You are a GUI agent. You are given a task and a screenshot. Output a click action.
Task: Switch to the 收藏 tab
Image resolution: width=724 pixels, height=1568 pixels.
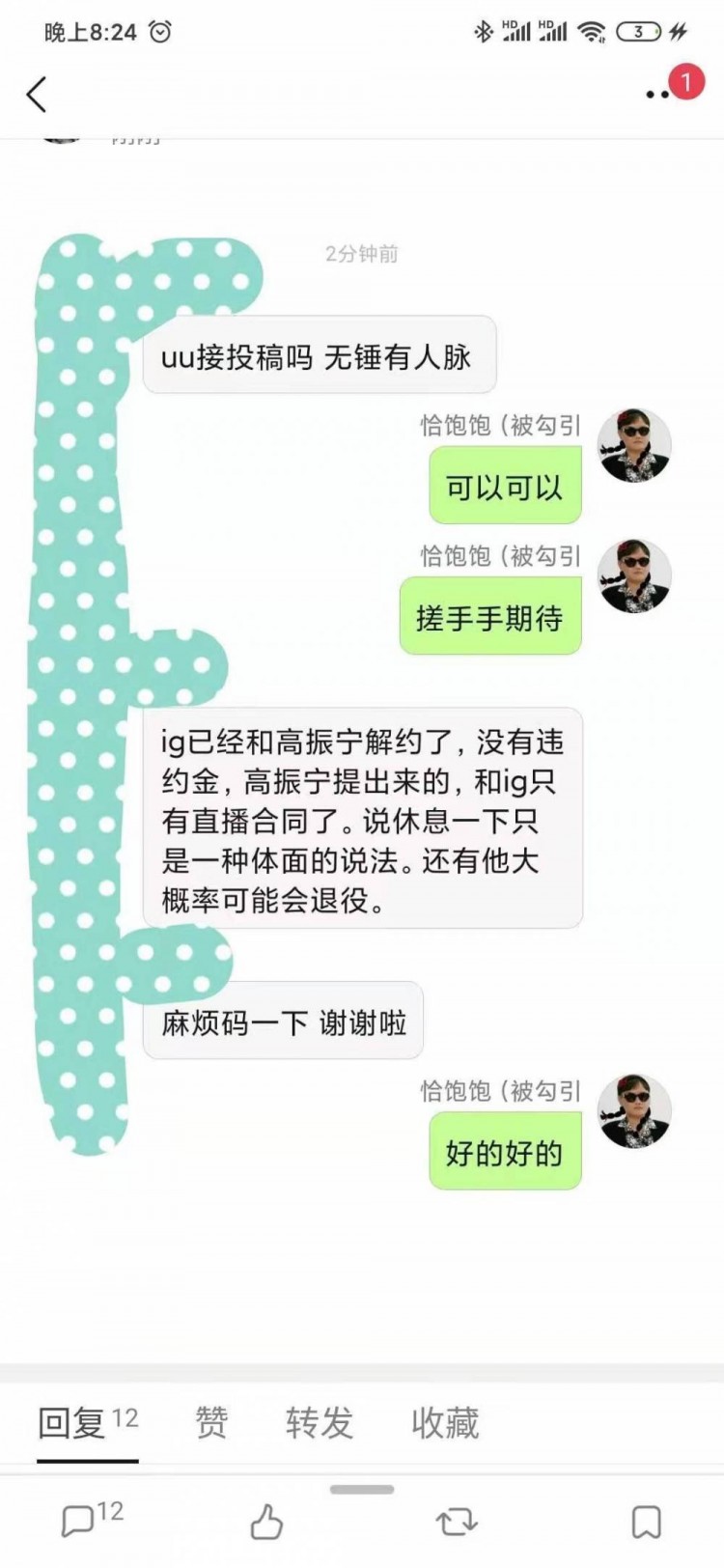(445, 1422)
